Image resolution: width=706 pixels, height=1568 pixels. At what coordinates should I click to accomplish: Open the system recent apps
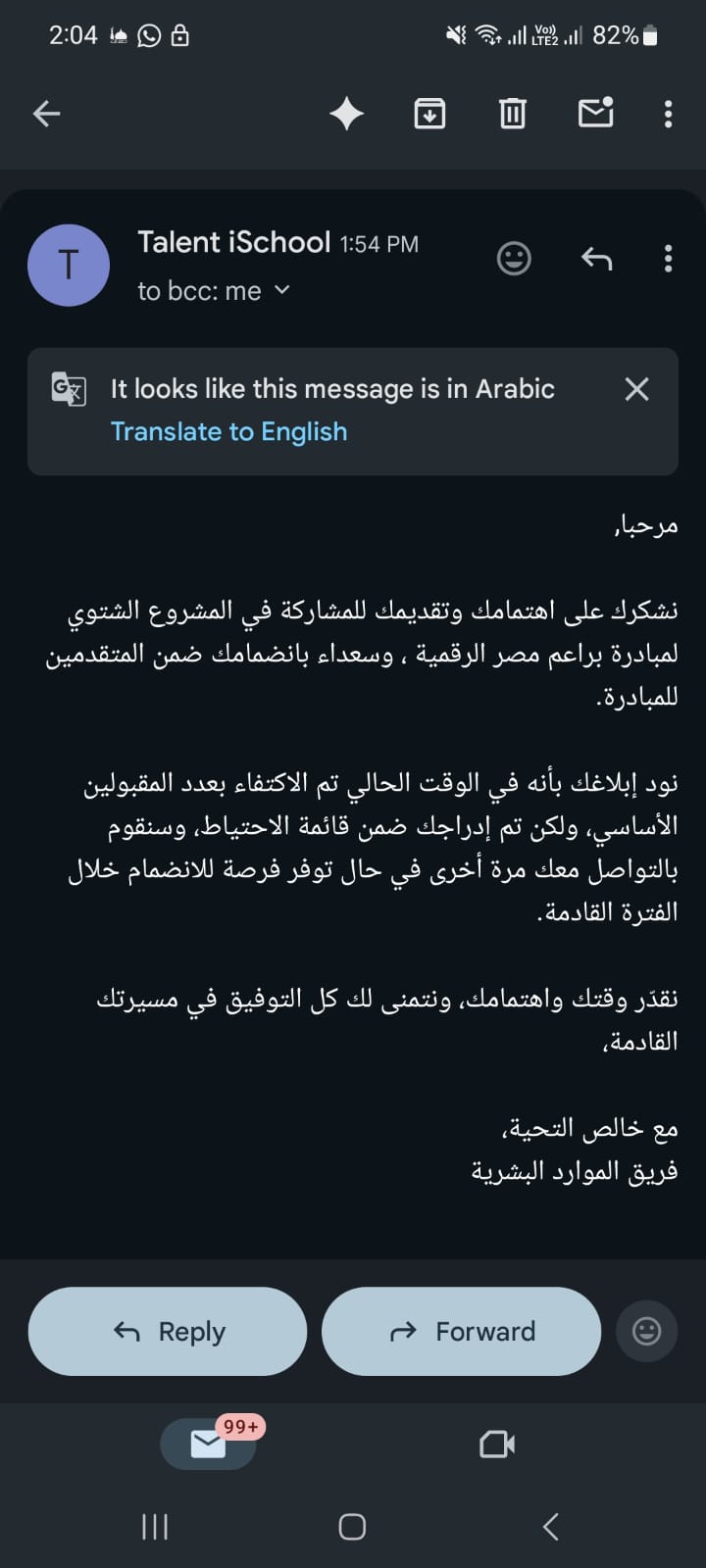[155, 1526]
